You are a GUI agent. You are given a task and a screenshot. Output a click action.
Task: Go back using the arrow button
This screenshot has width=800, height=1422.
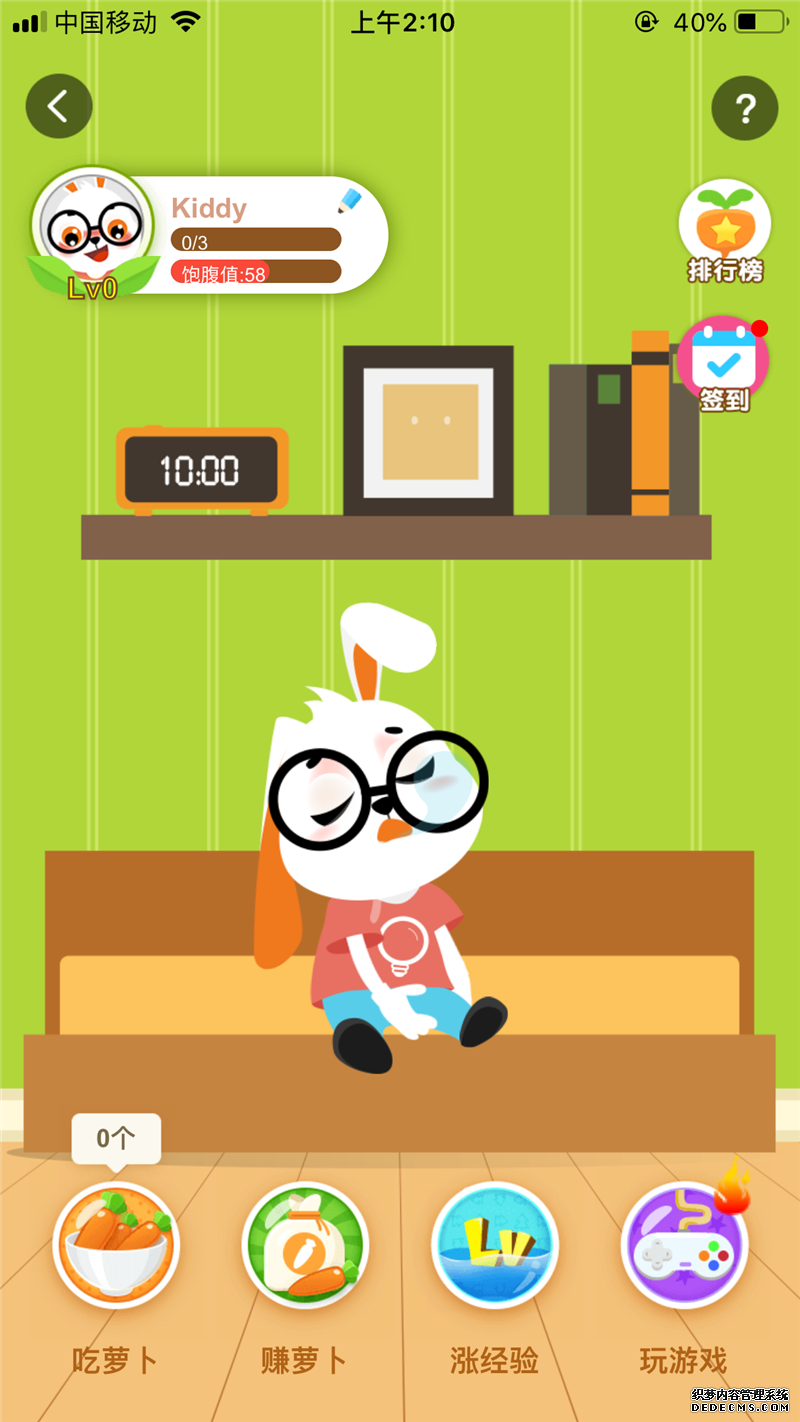coord(59,106)
